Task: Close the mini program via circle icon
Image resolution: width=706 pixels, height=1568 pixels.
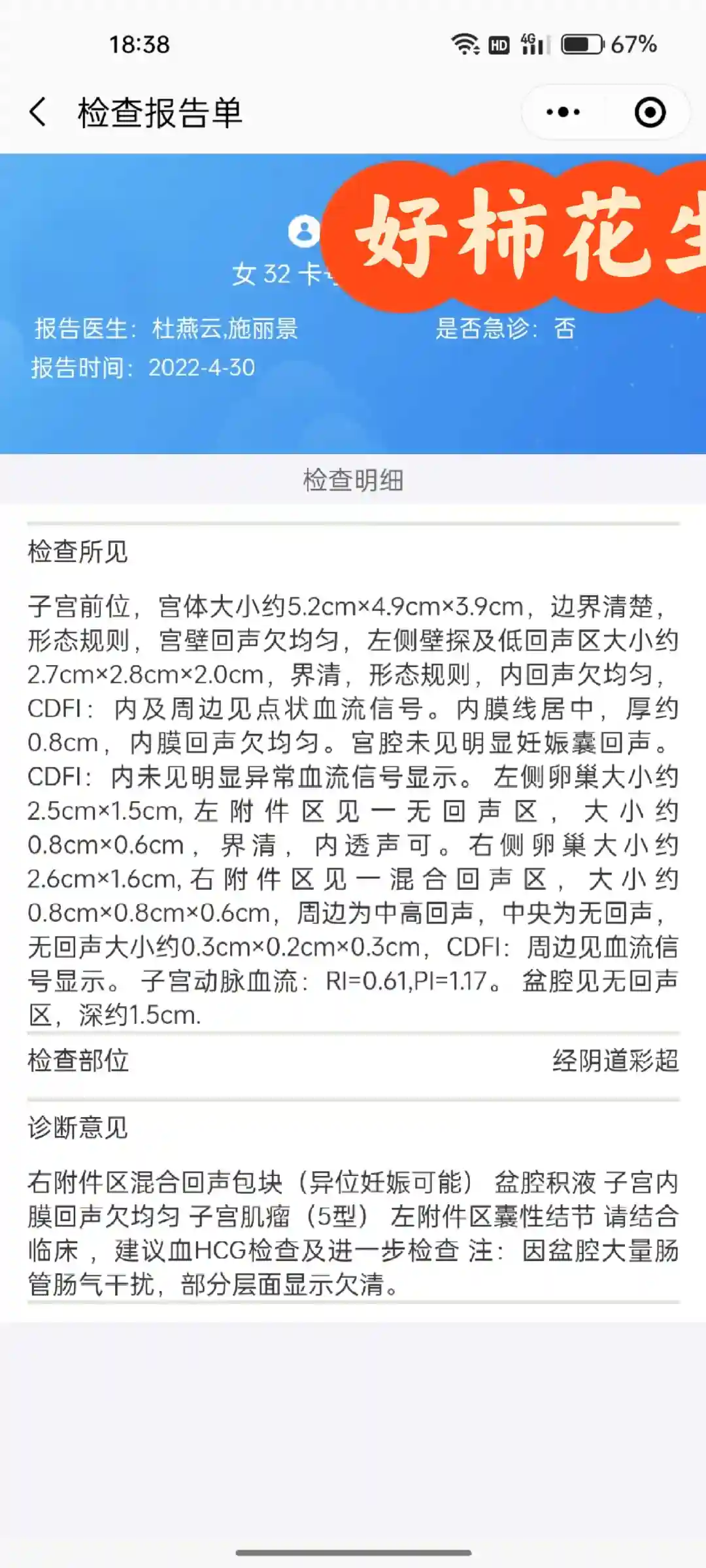Action: [650, 112]
